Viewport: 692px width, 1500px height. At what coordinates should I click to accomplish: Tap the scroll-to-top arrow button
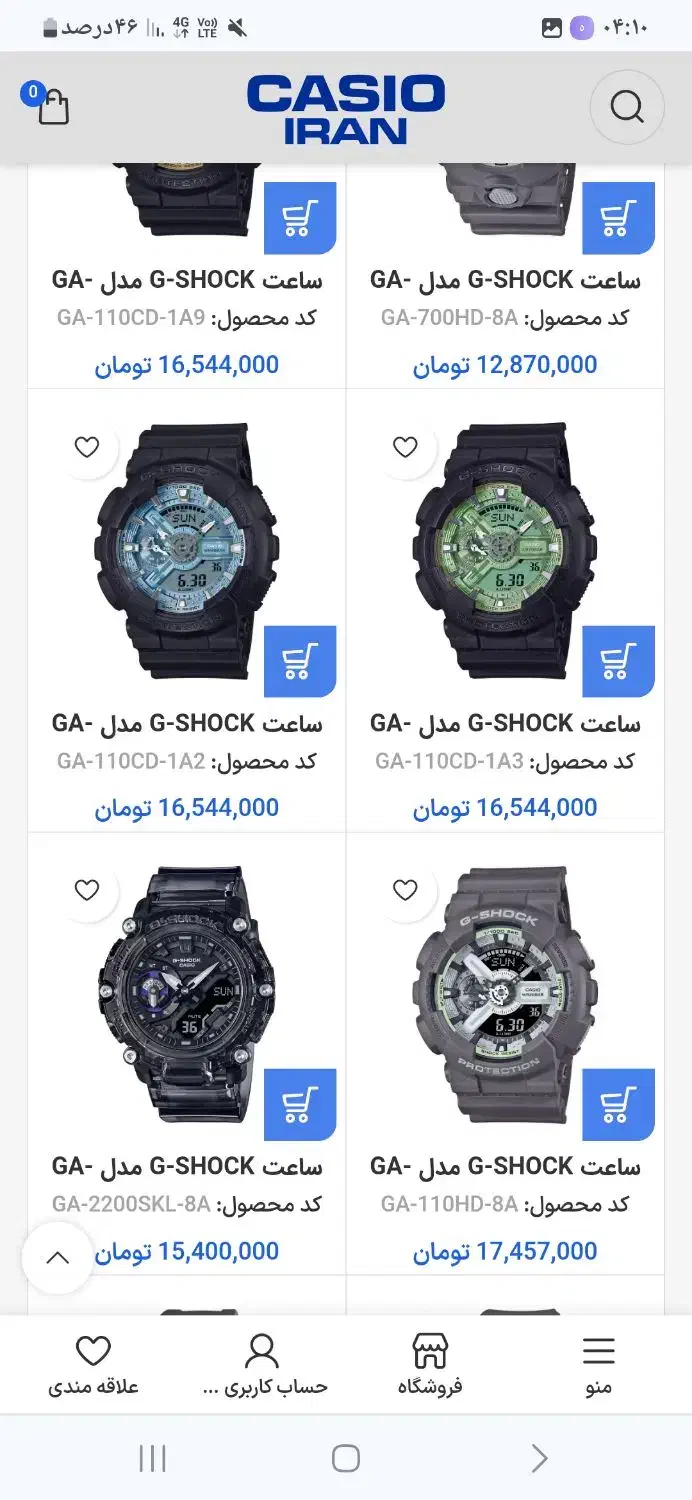coord(58,1258)
